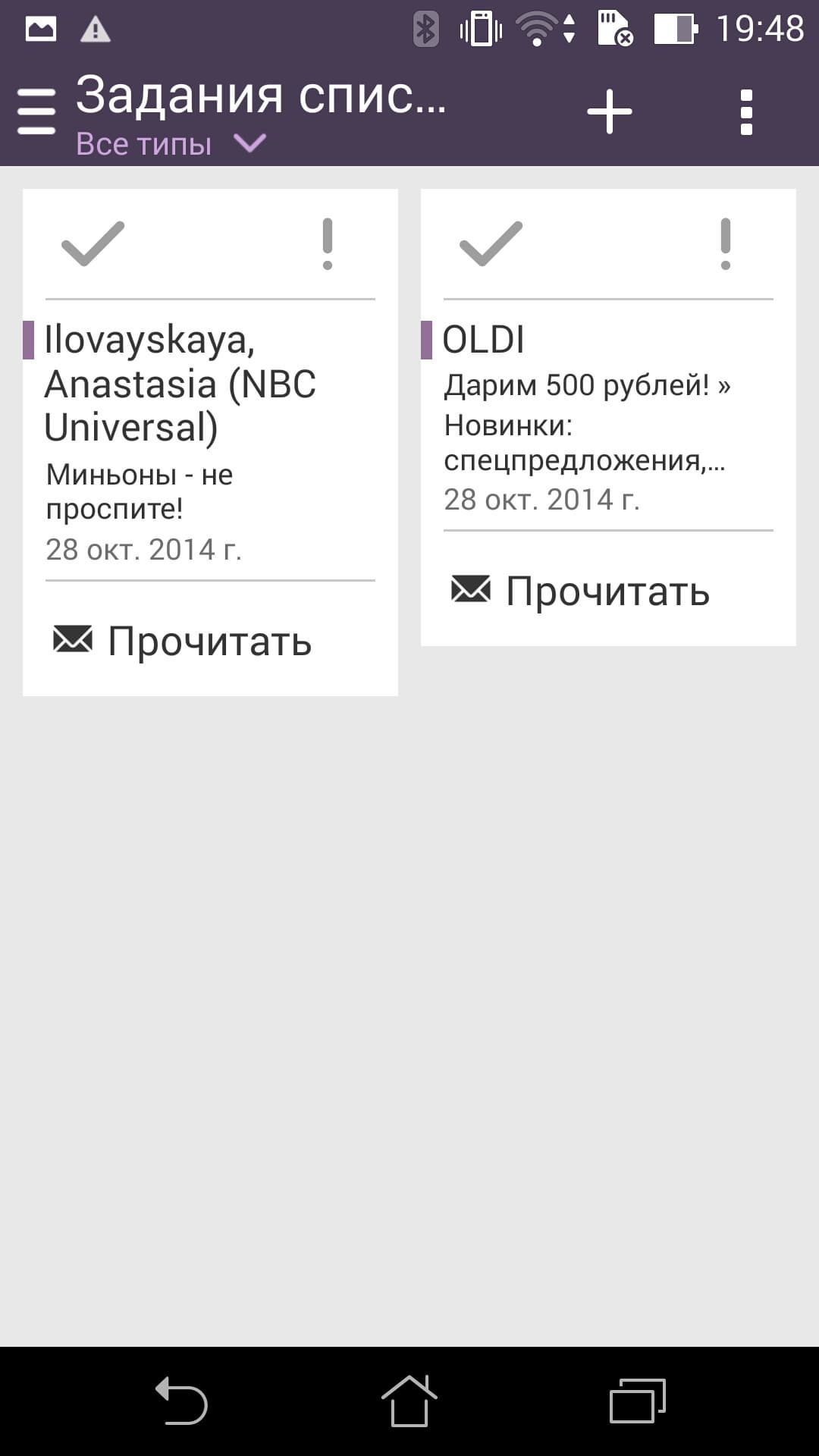
Task: Open recent apps overview
Action: click(x=637, y=1401)
